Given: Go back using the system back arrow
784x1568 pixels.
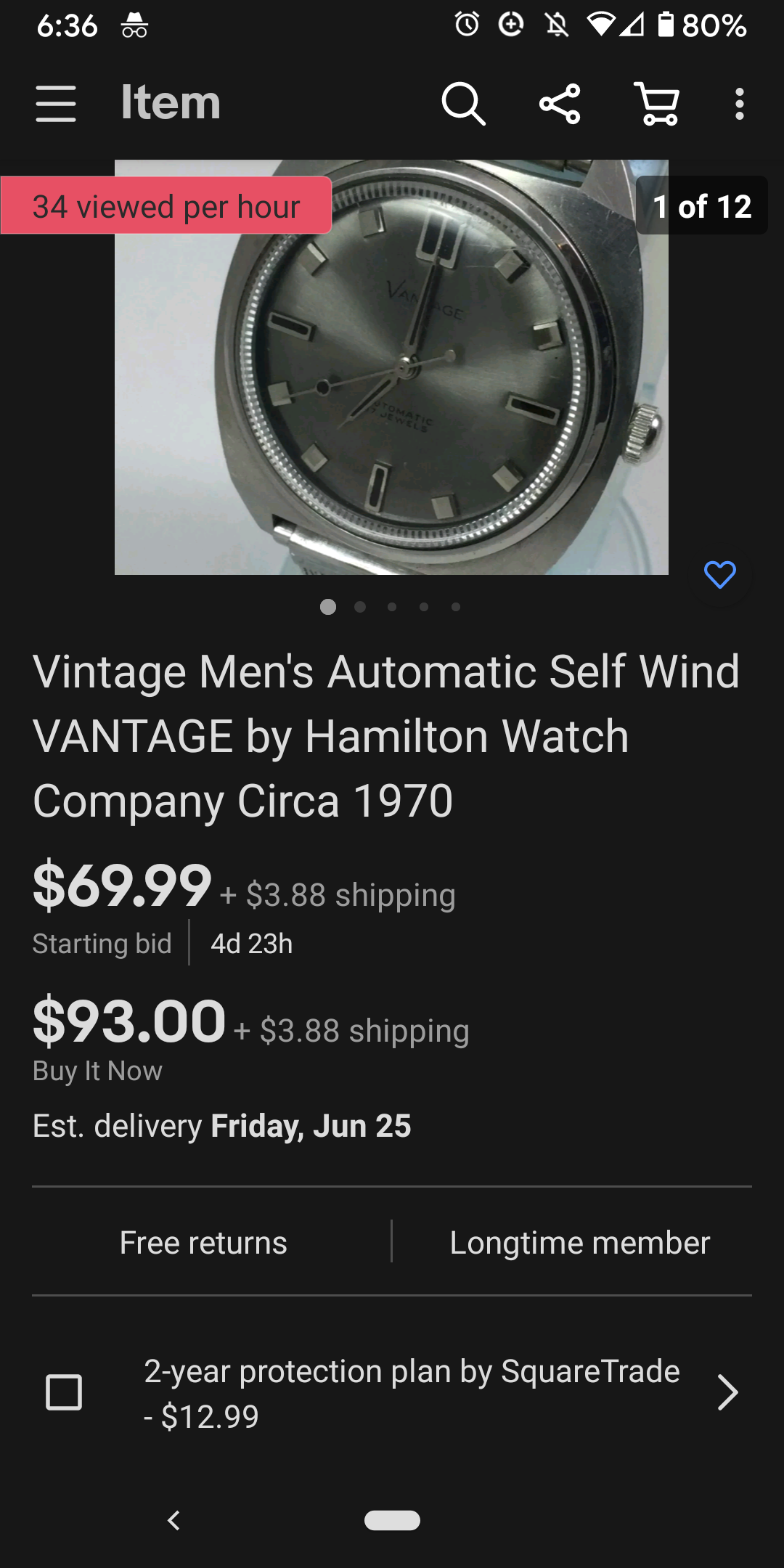Looking at the screenshot, I should coord(173,1520).
